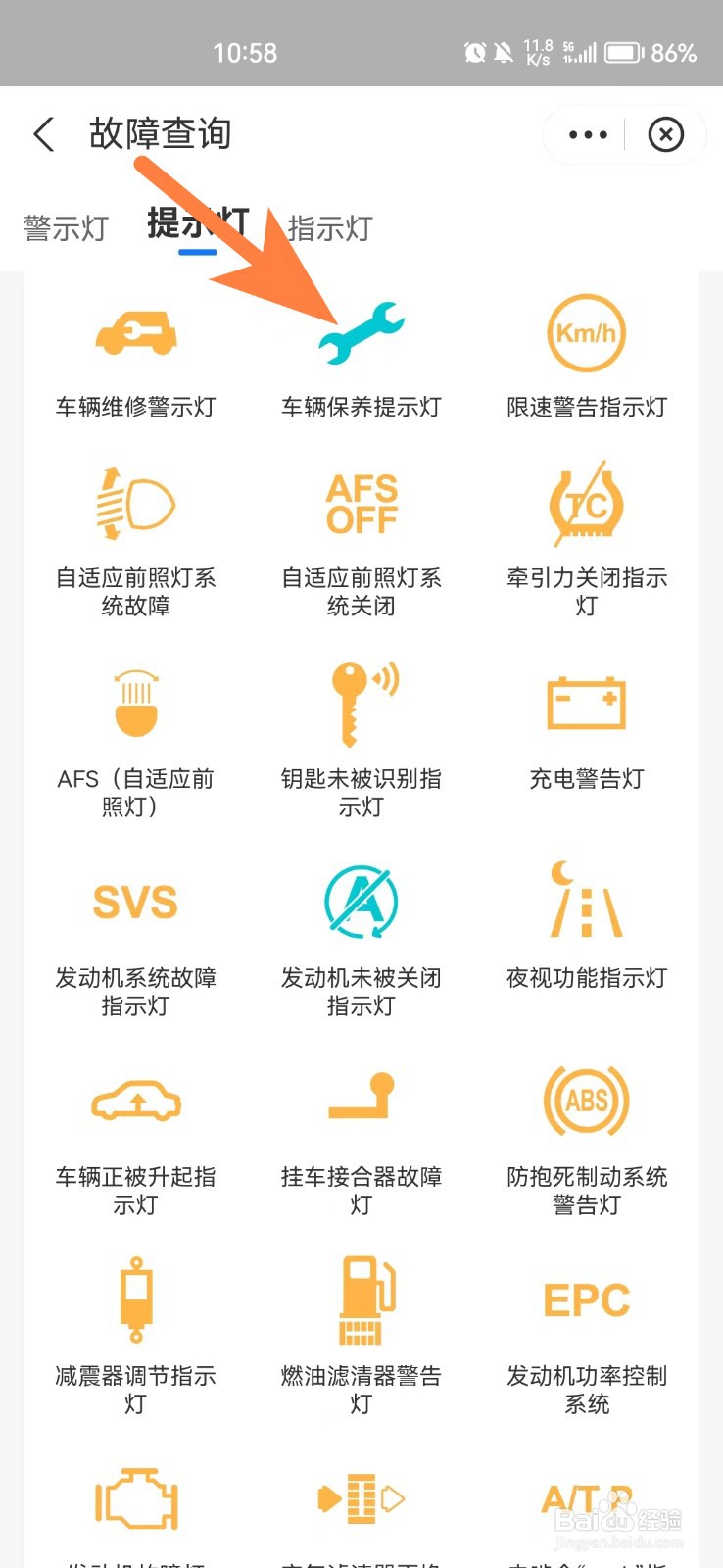Open AFS OFF 自适应前照灯系统关闭
The image size is (723, 1568).
point(361,543)
